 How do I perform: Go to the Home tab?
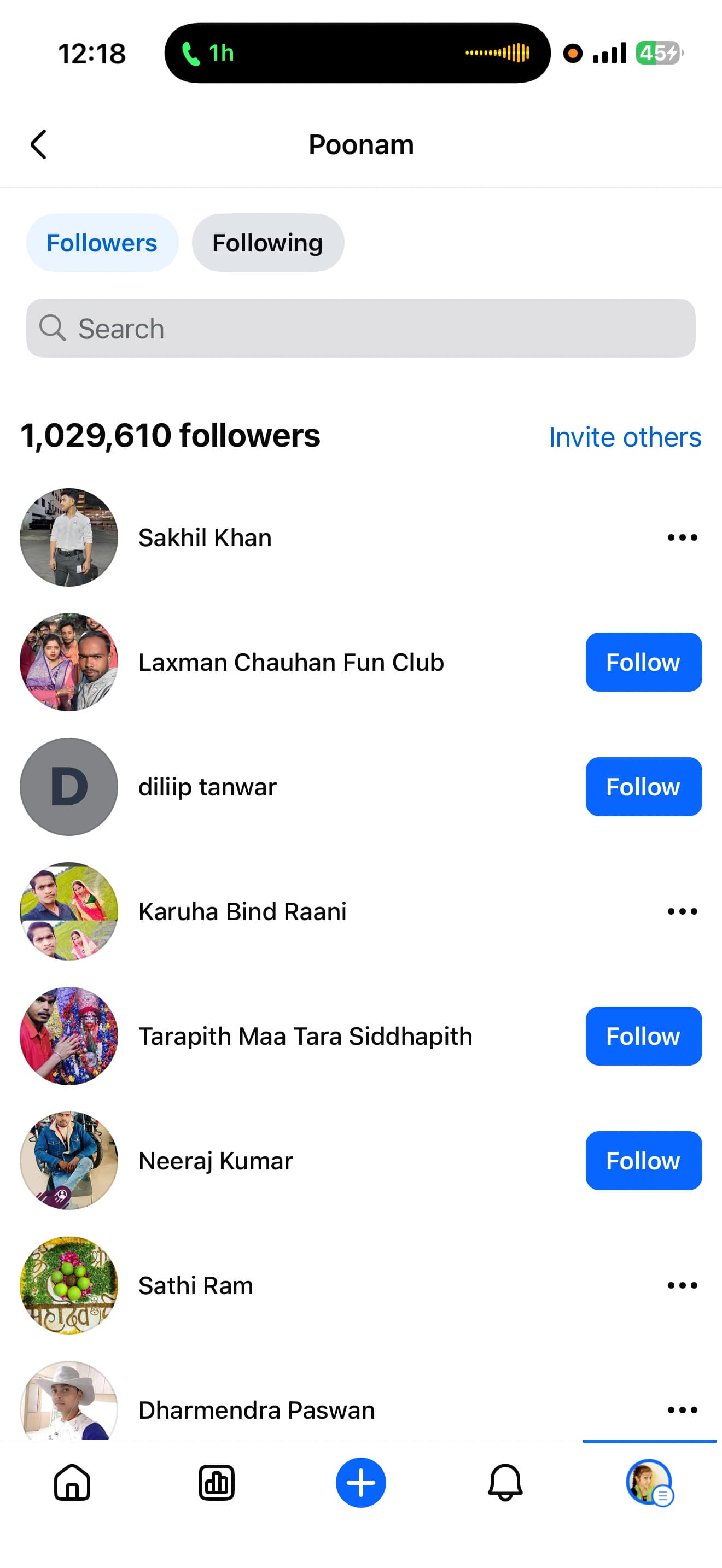(x=72, y=1483)
